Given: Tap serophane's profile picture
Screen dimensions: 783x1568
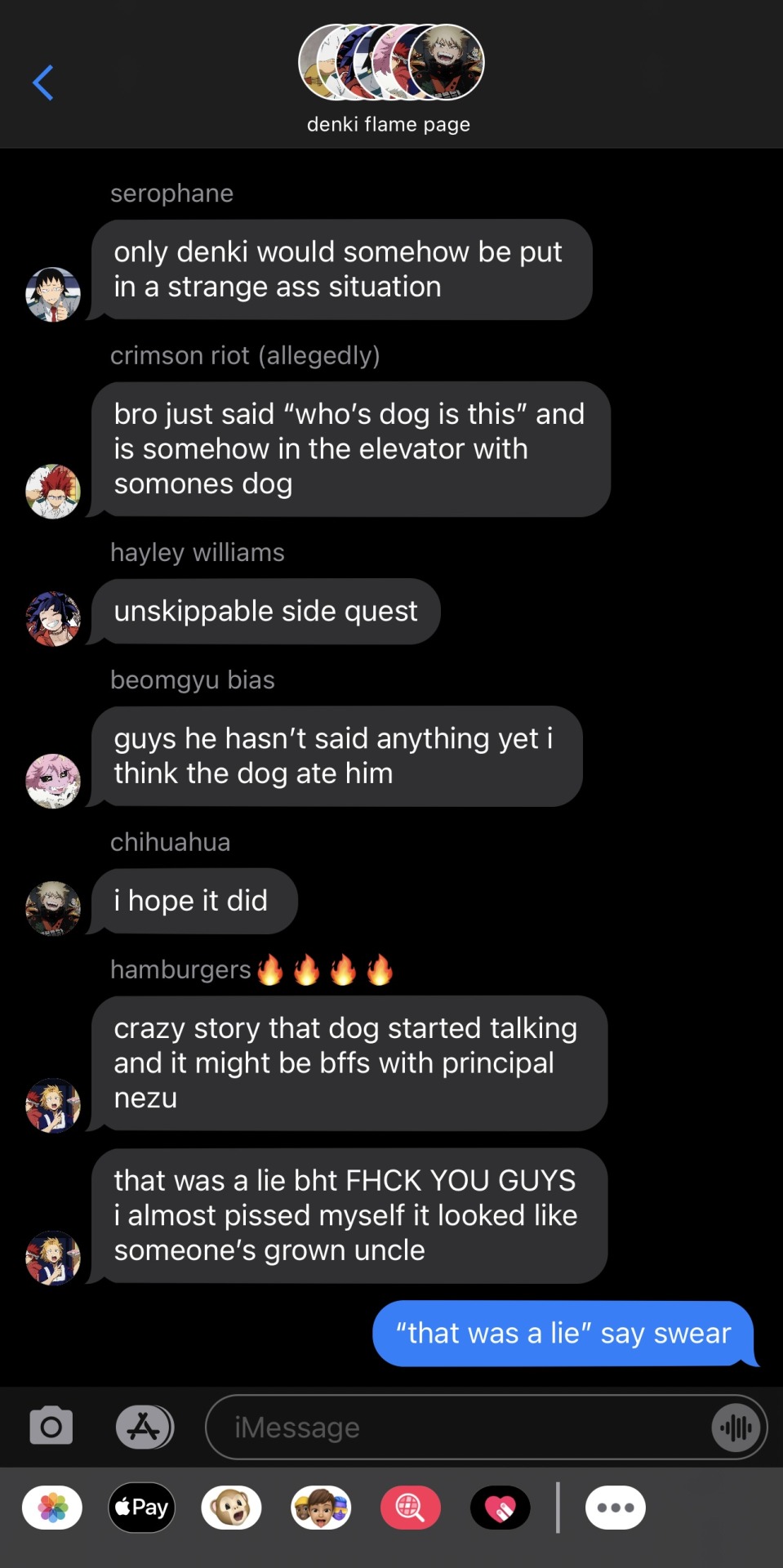Looking at the screenshot, I should pos(53,295).
